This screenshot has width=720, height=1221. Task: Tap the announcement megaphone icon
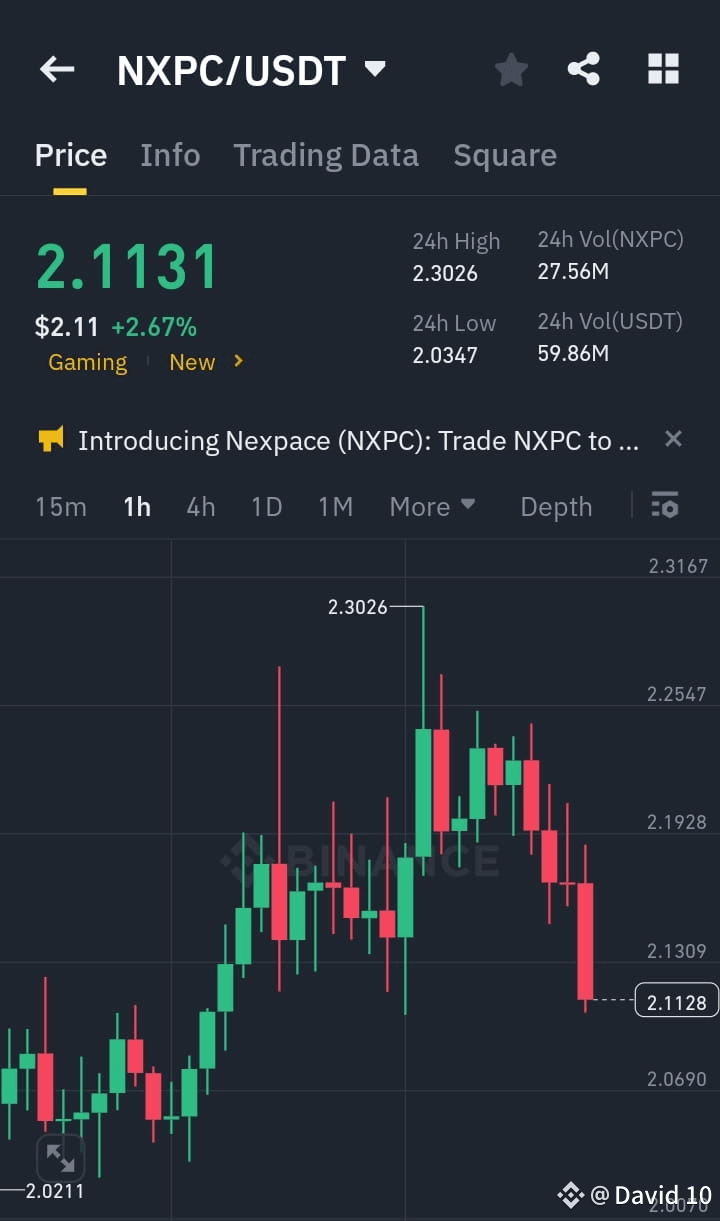click(45, 439)
